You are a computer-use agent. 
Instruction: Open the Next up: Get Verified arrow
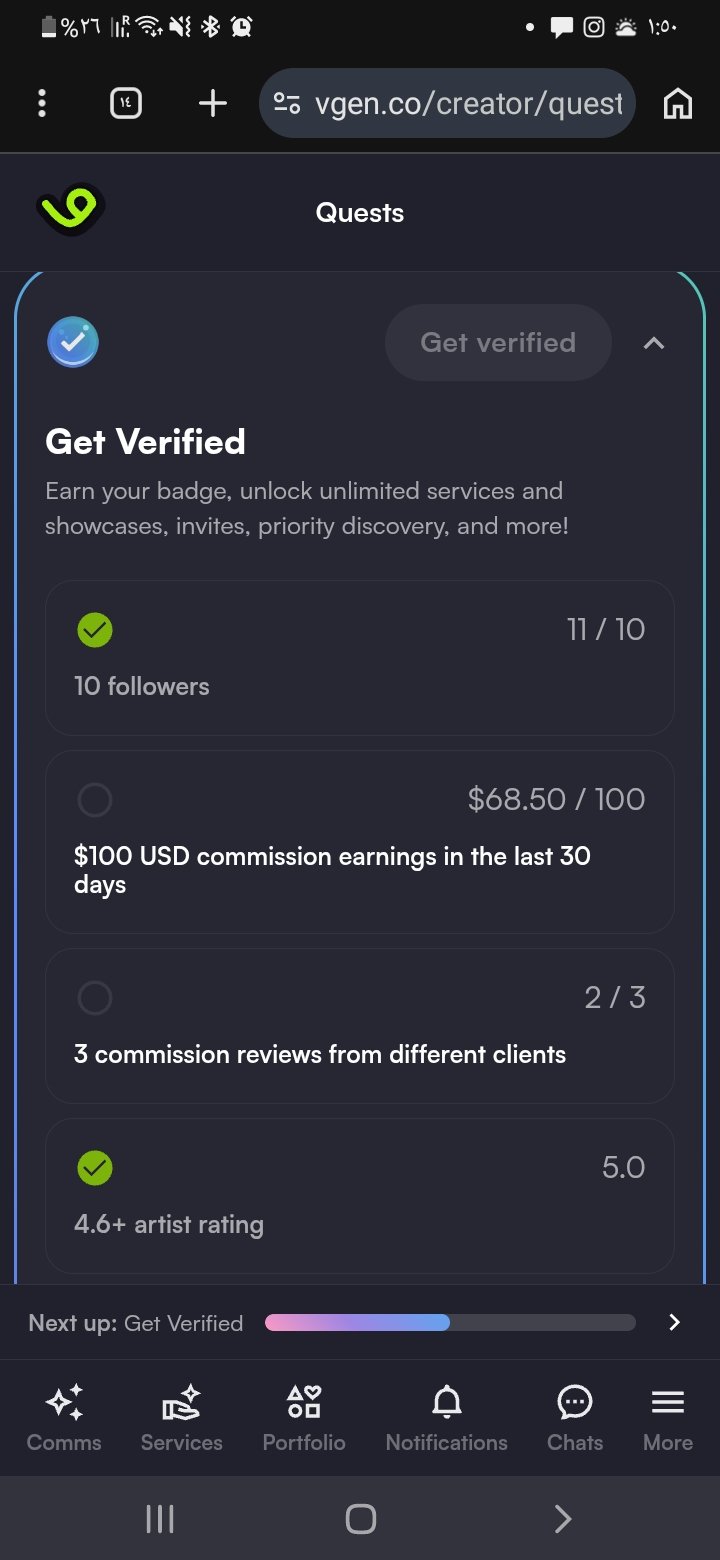point(674,1323)
